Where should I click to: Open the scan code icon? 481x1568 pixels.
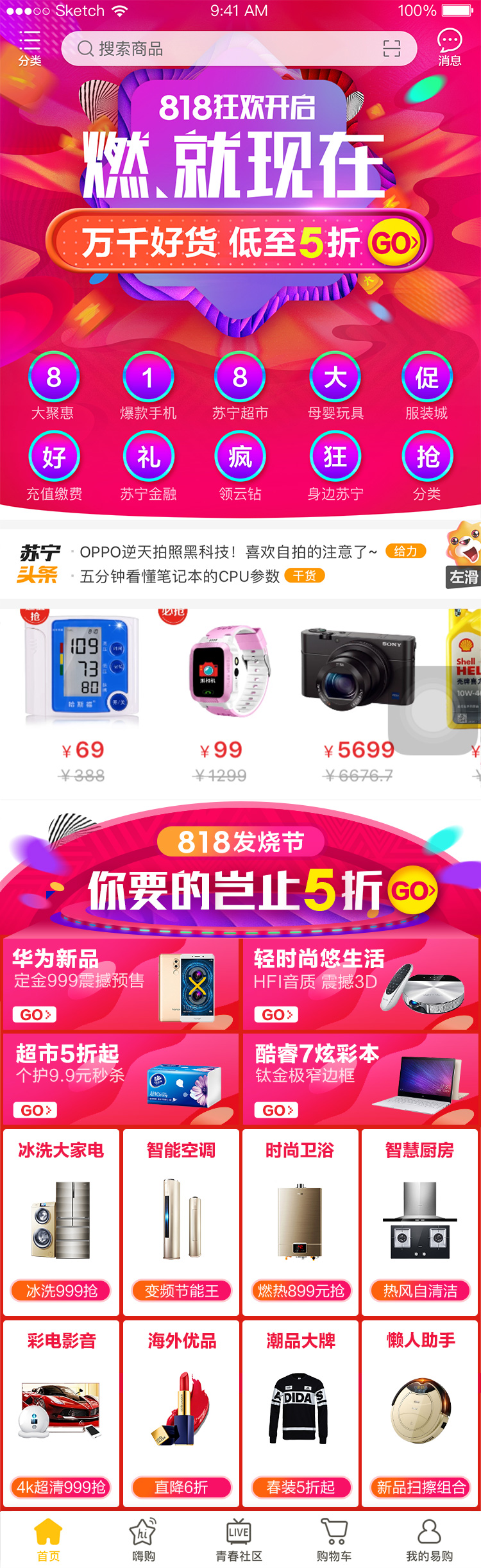pos(391,49)
